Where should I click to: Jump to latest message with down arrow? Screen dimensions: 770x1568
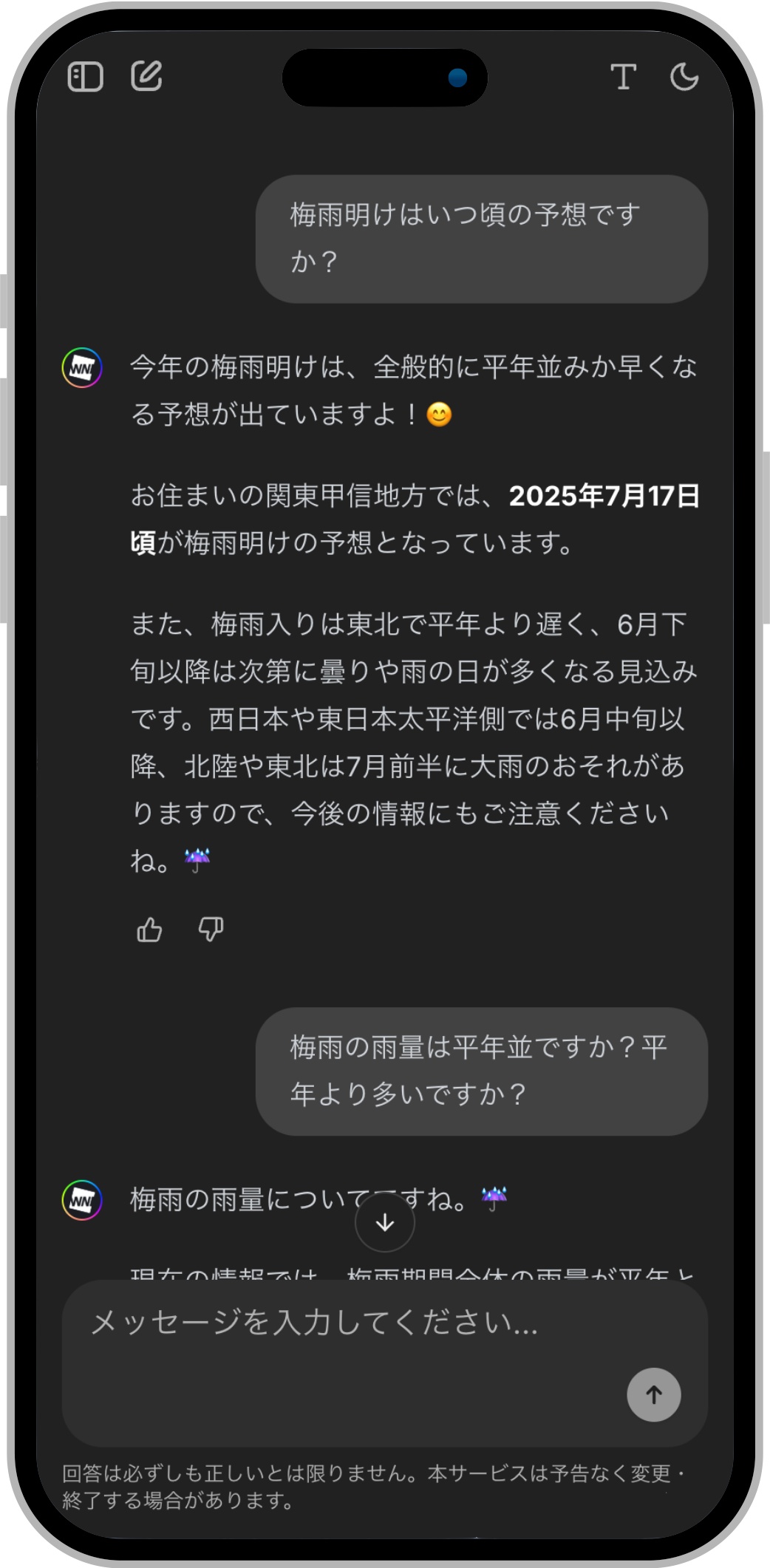click(384, 1222)
